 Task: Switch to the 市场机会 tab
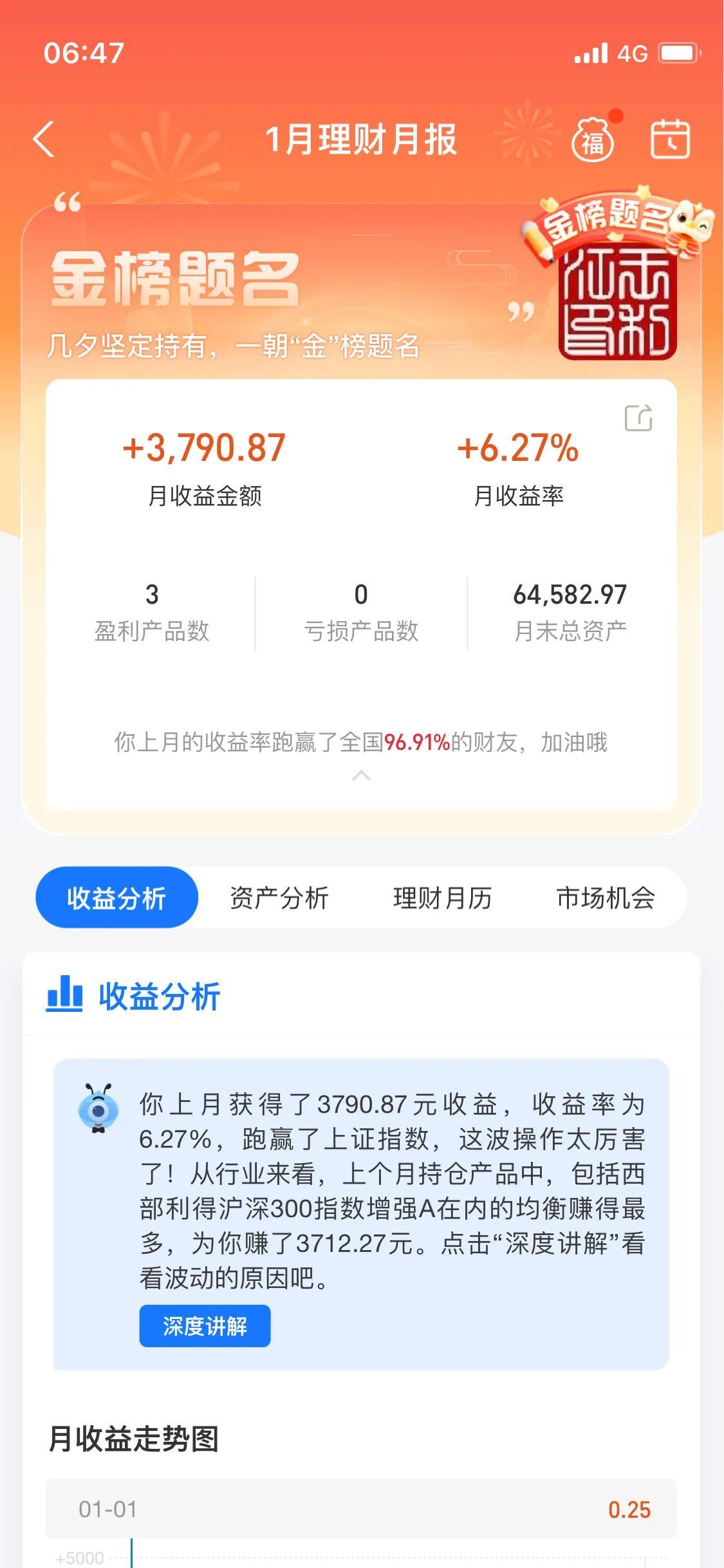(x=605, y=897)
